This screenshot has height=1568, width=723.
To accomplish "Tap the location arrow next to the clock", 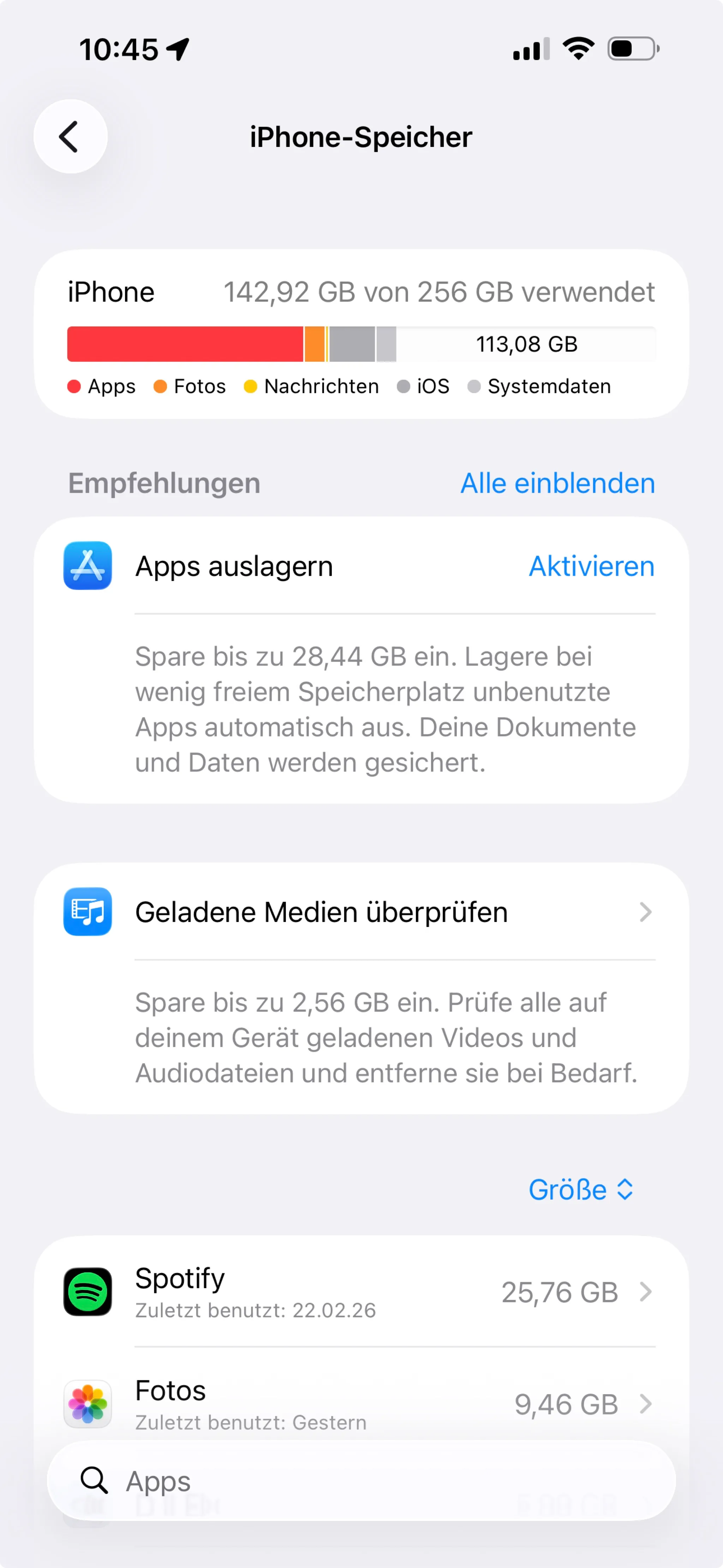I will (177, 49).
